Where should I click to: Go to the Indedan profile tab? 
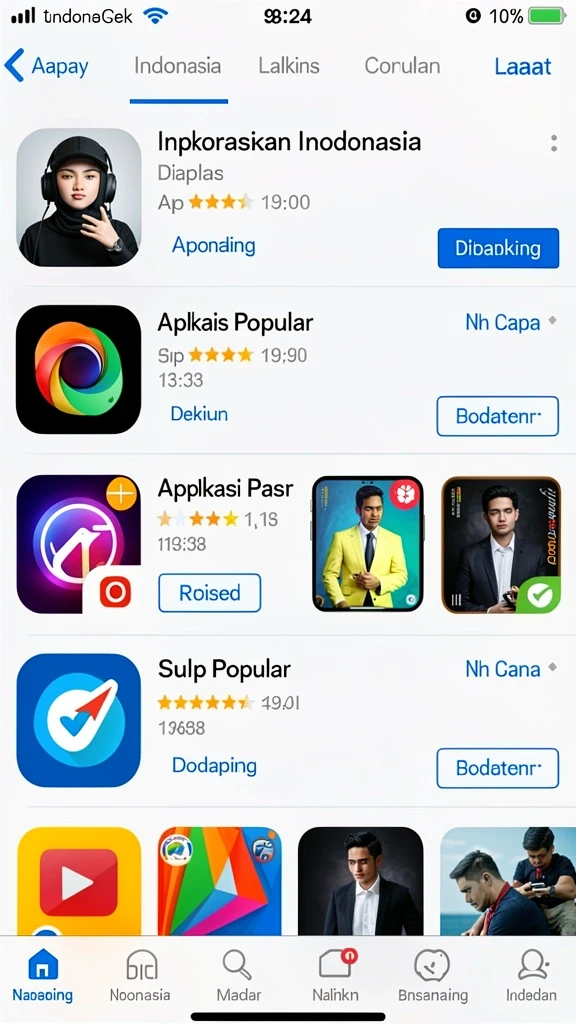click(x=532, y=976)
